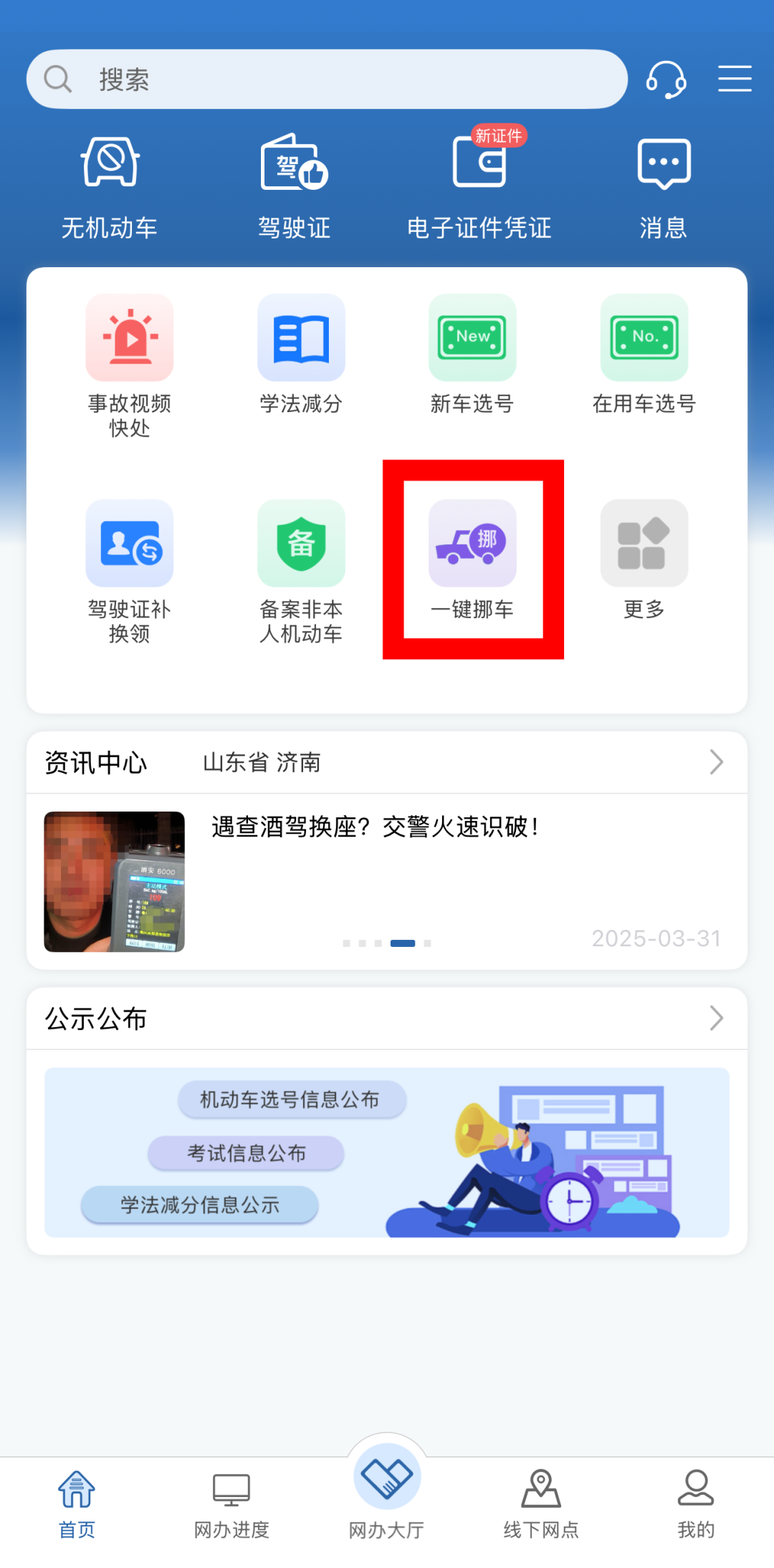Open 驾驶证补换领 service
This screenshot has height=1568, width=774.
130,572
